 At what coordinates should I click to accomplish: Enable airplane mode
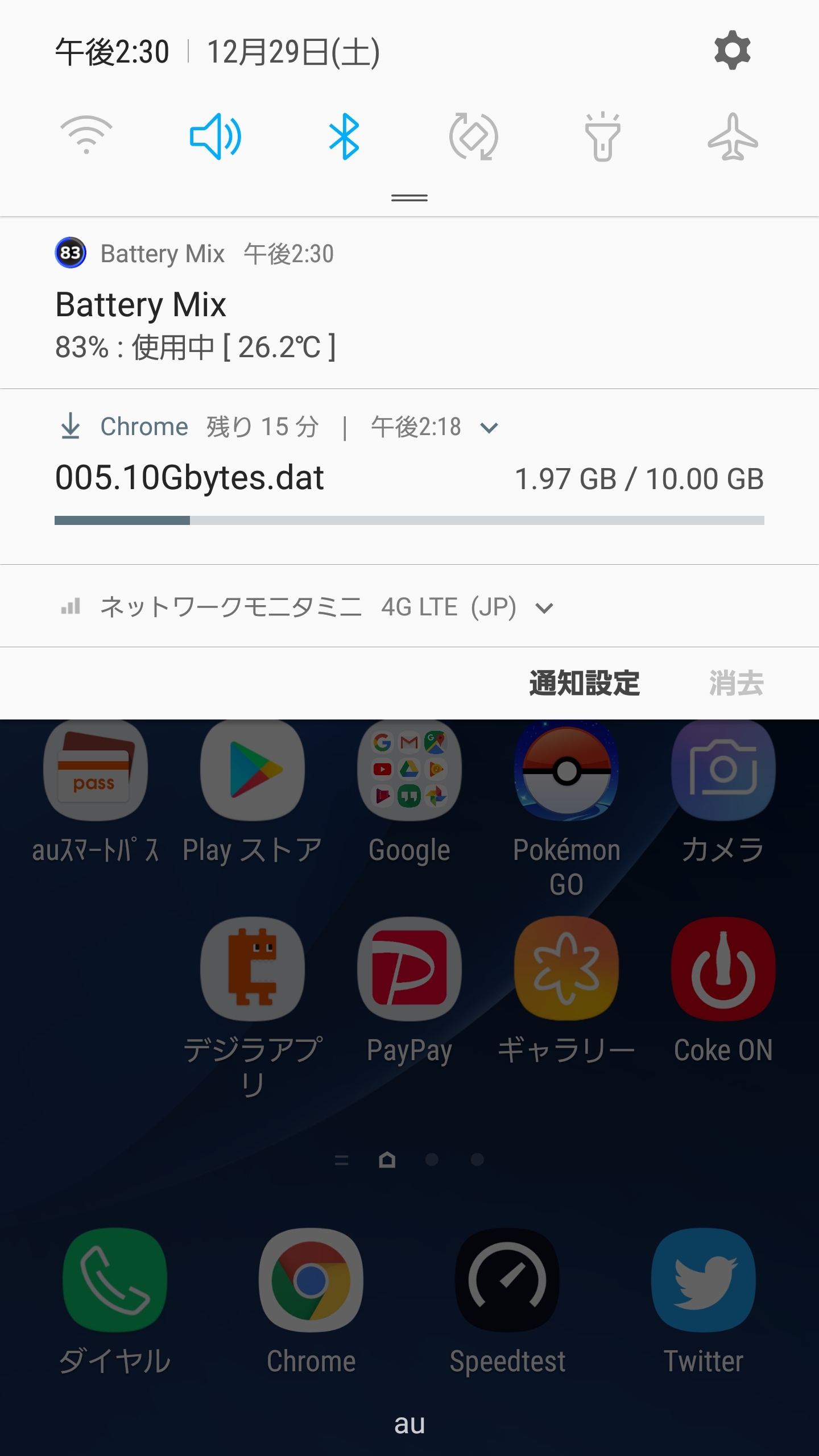click(x=733, y=136)
